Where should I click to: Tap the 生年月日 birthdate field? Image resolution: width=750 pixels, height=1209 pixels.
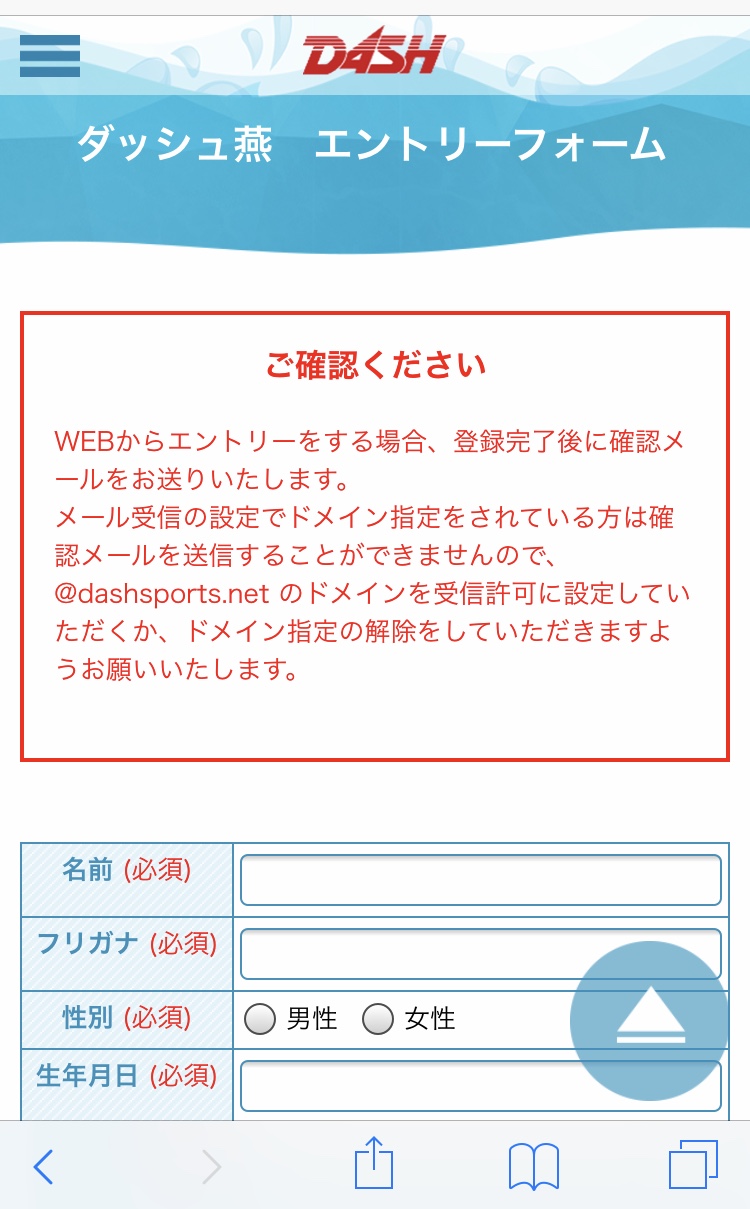click(480, 1086)
